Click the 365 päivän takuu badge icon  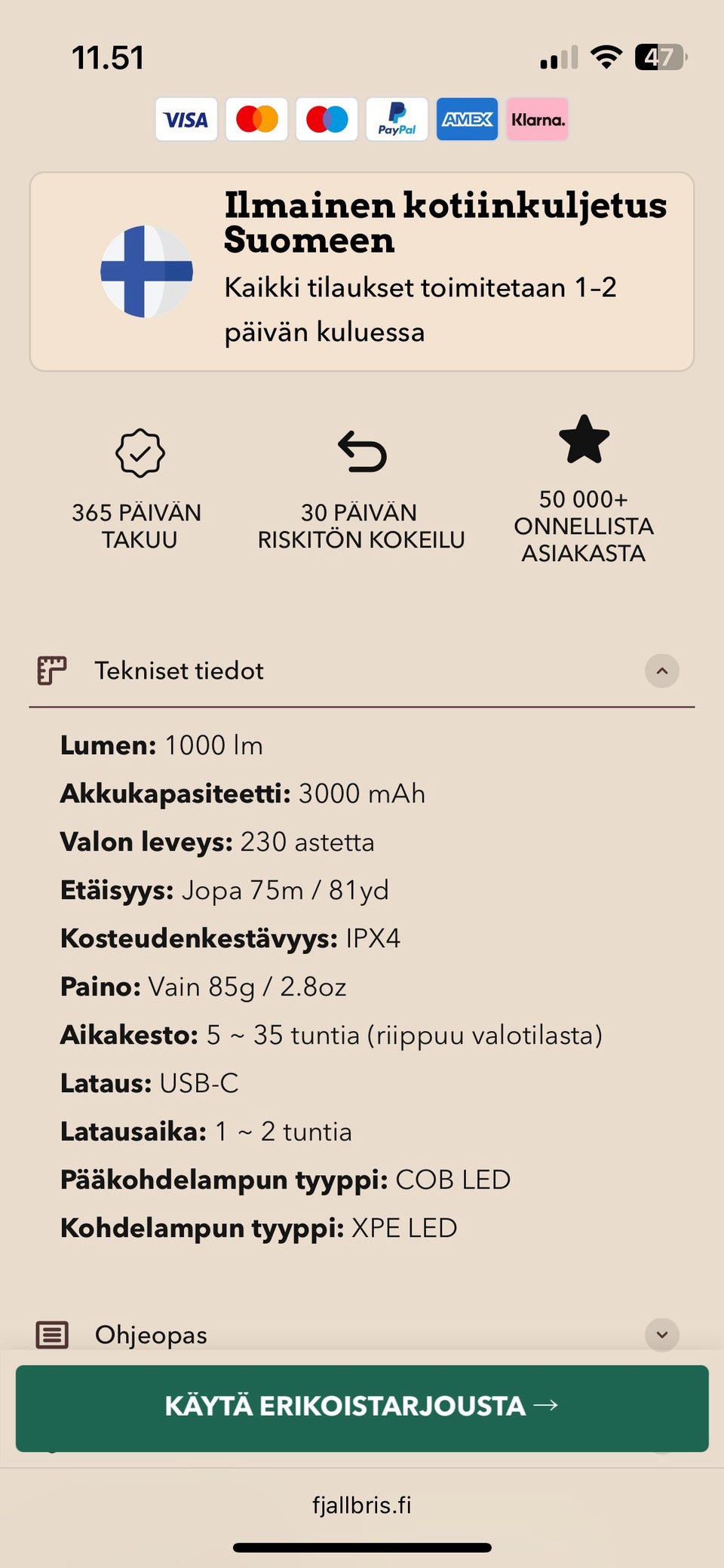pyautogui.click(x=140, y=453)
